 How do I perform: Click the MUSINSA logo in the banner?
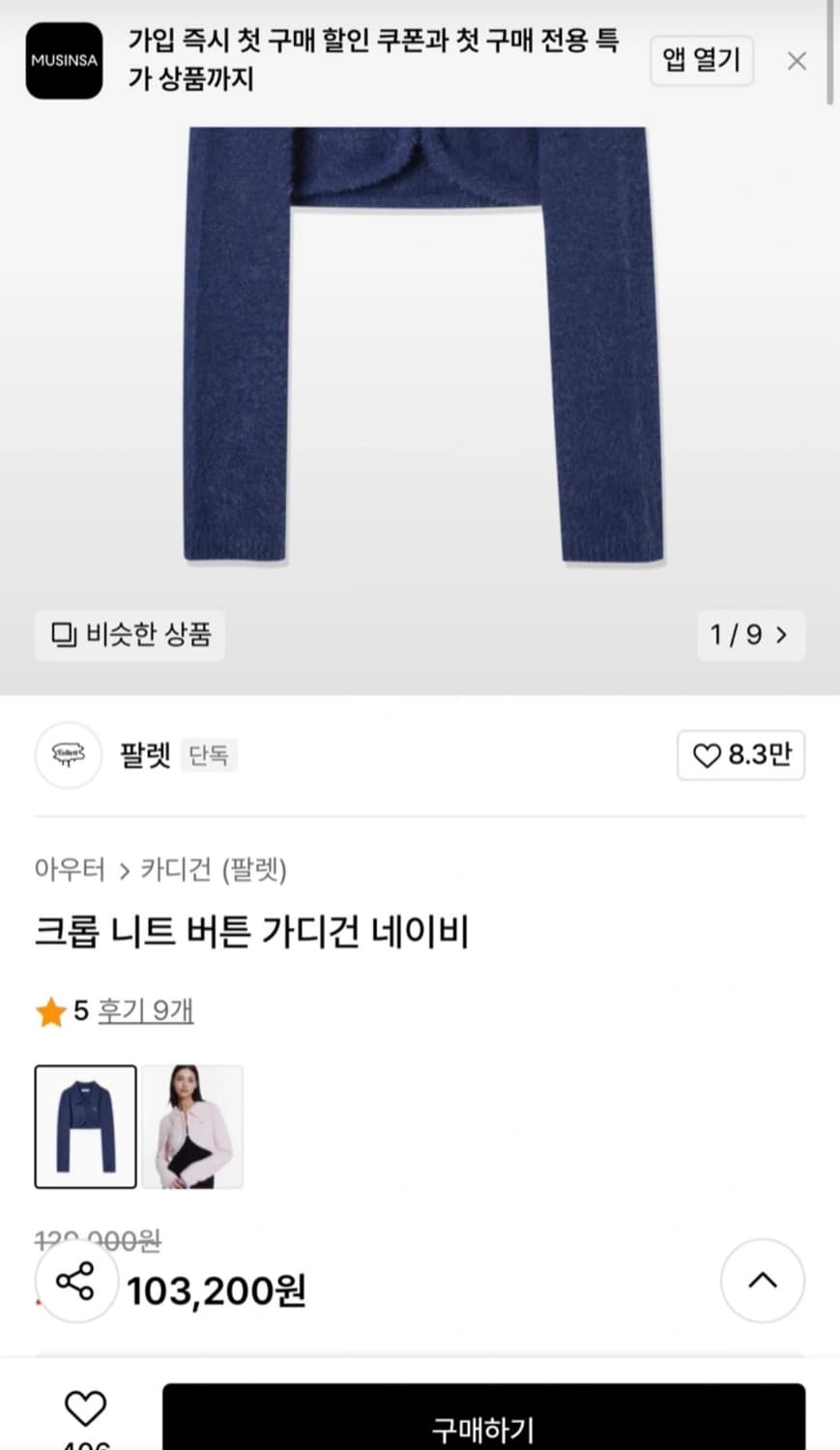click(x=64, y=61)
